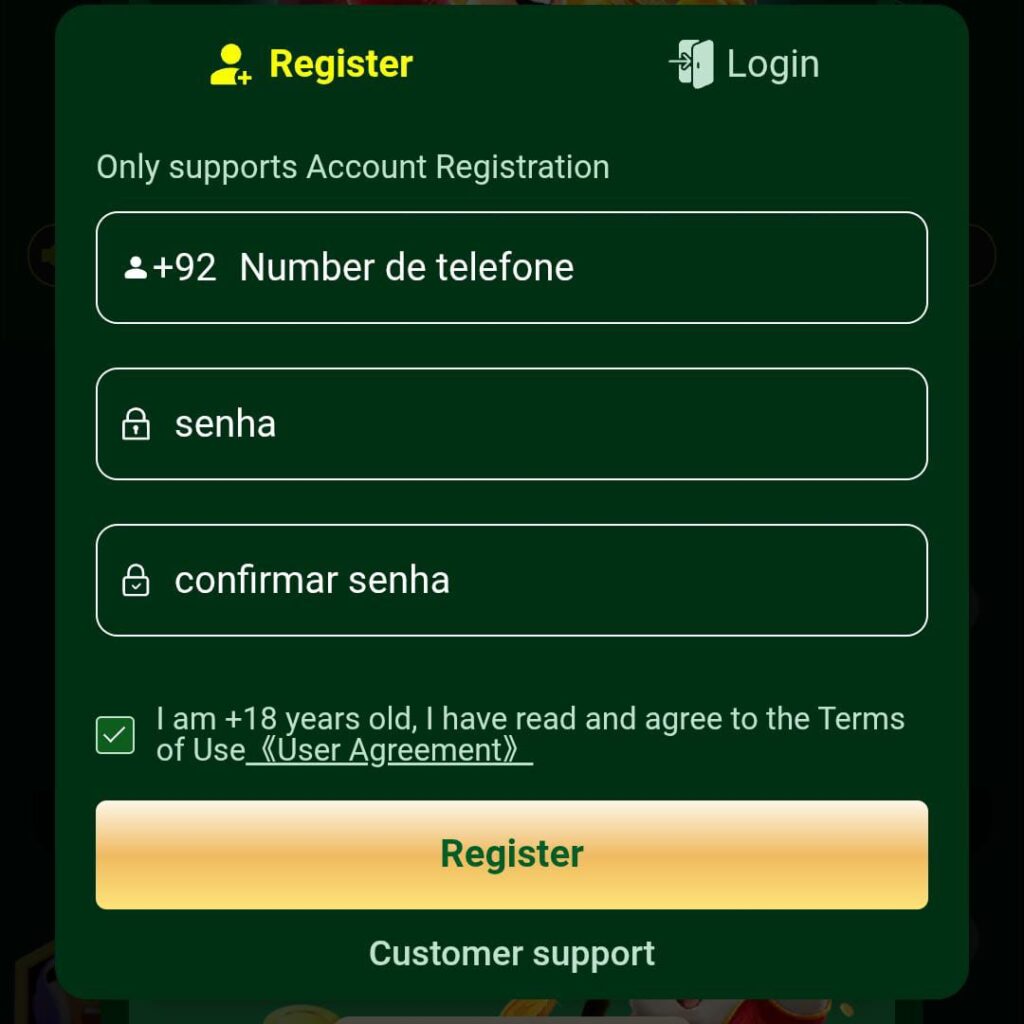Open the User Agreement link
The height and width of the screenshot is (1024, 1024).
pyautogui.click(x=388, y=750)
